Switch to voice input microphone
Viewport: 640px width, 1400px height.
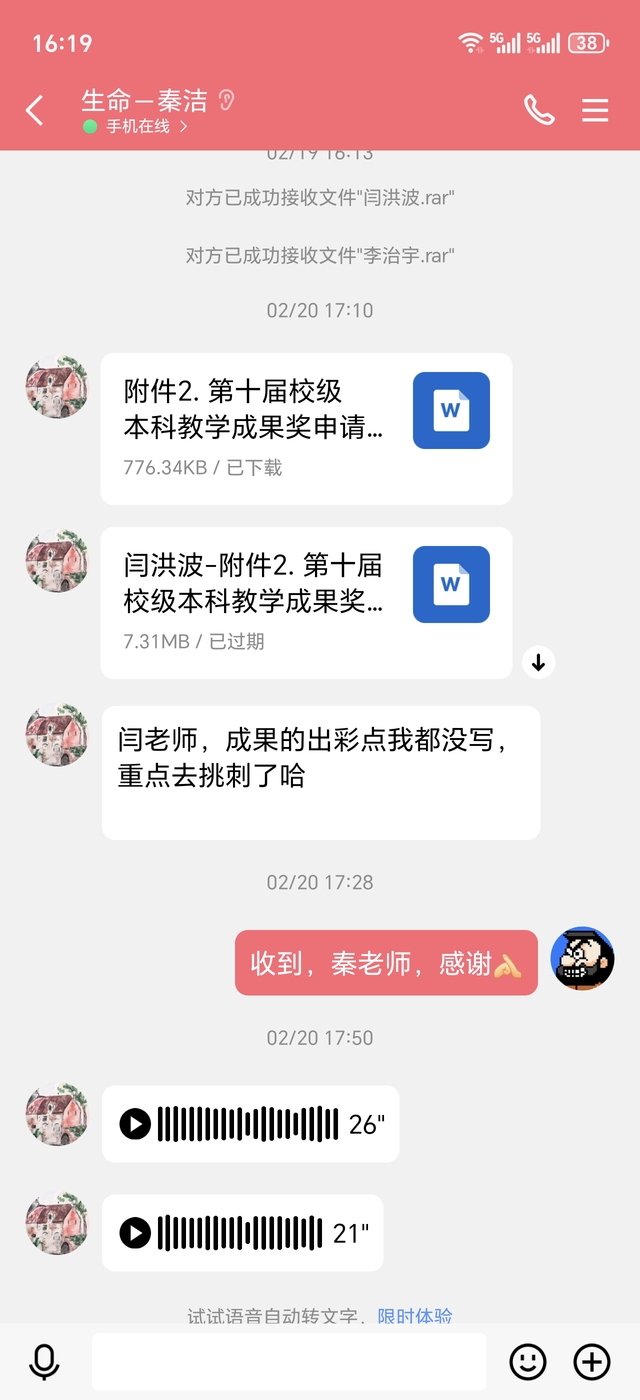point(44,1361)
